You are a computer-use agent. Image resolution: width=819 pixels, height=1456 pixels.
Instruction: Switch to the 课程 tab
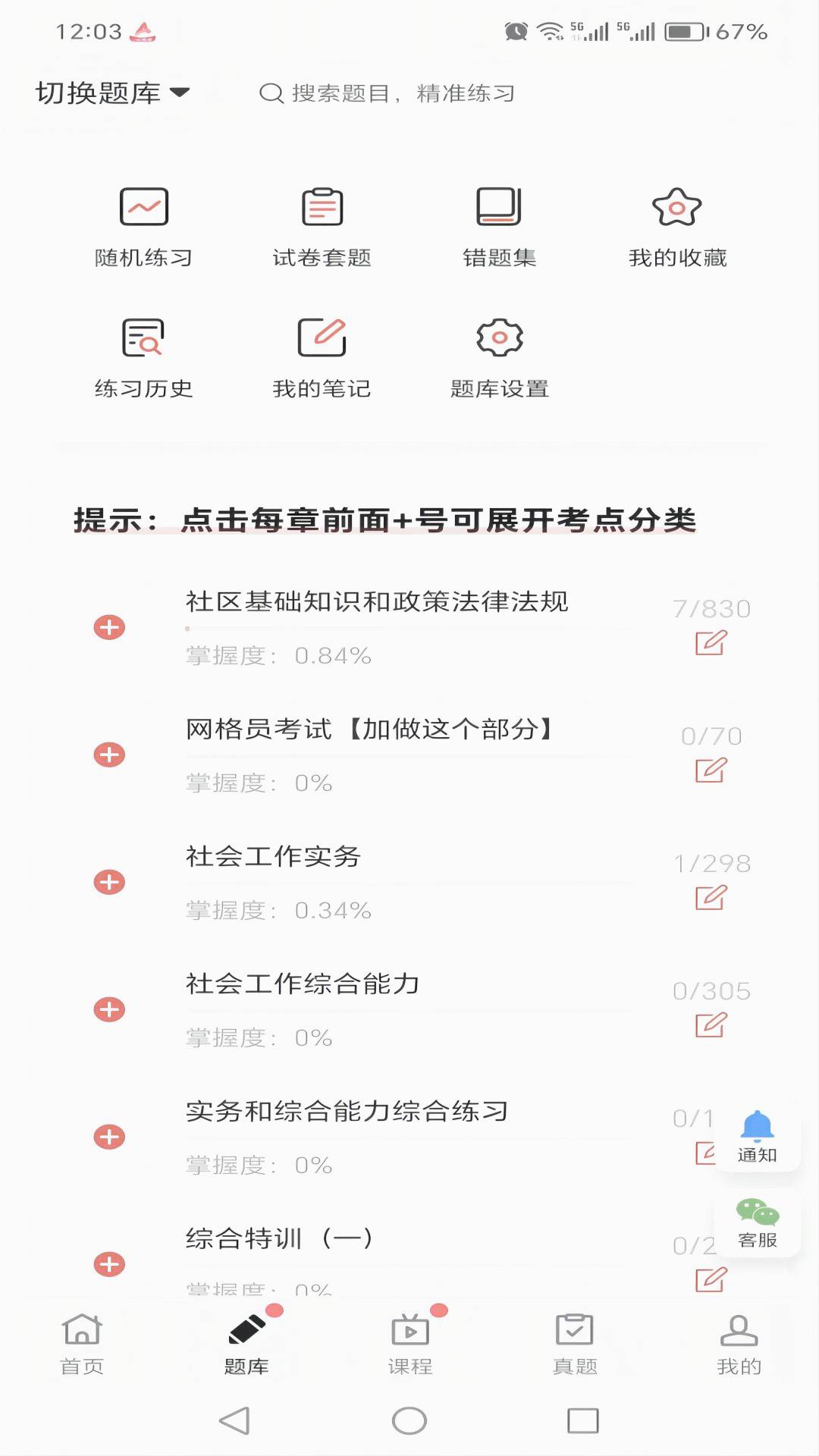pos(410,1344)
